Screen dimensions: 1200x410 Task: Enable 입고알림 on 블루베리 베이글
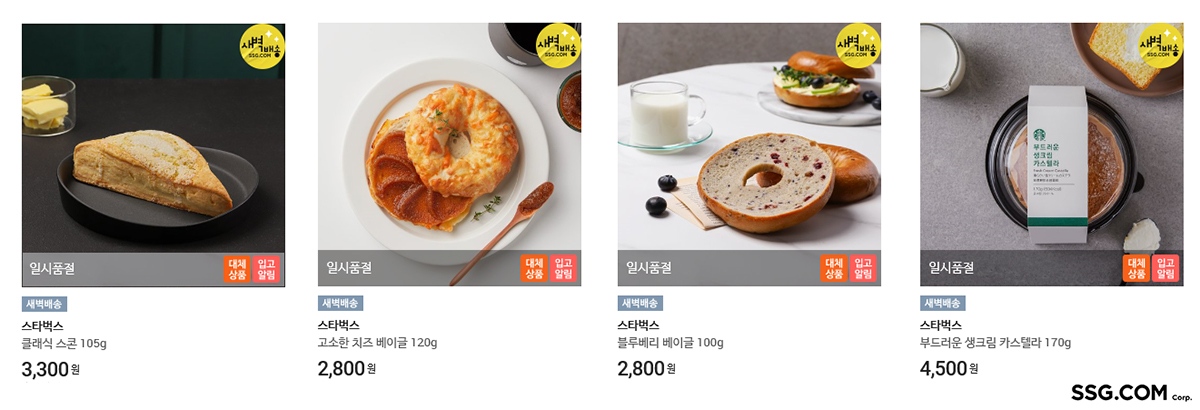[x=864, y=268]
